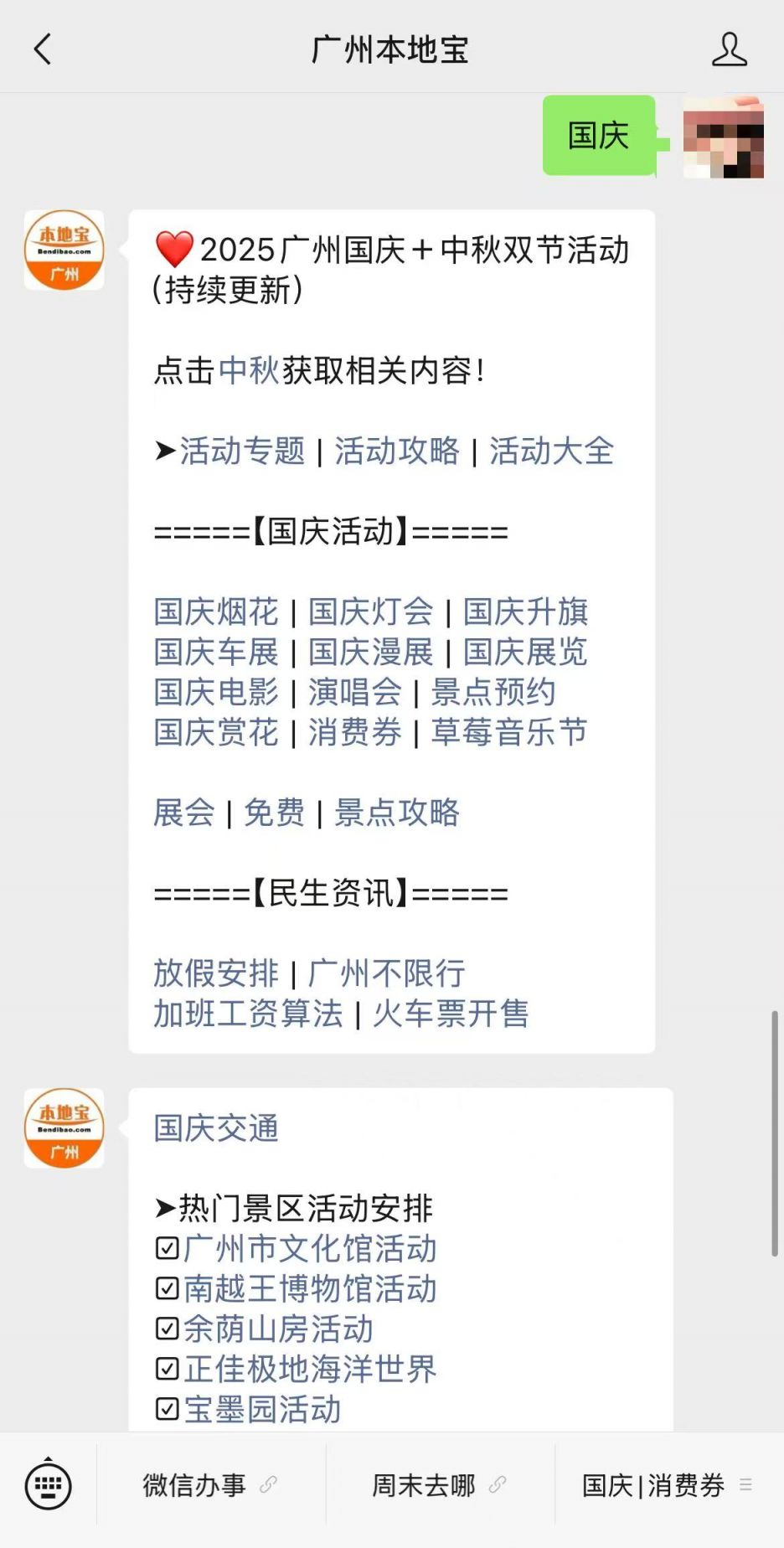Open the 国庆交通 link
Viewport: 784px width, 1548px height.
coord(216,1128)
